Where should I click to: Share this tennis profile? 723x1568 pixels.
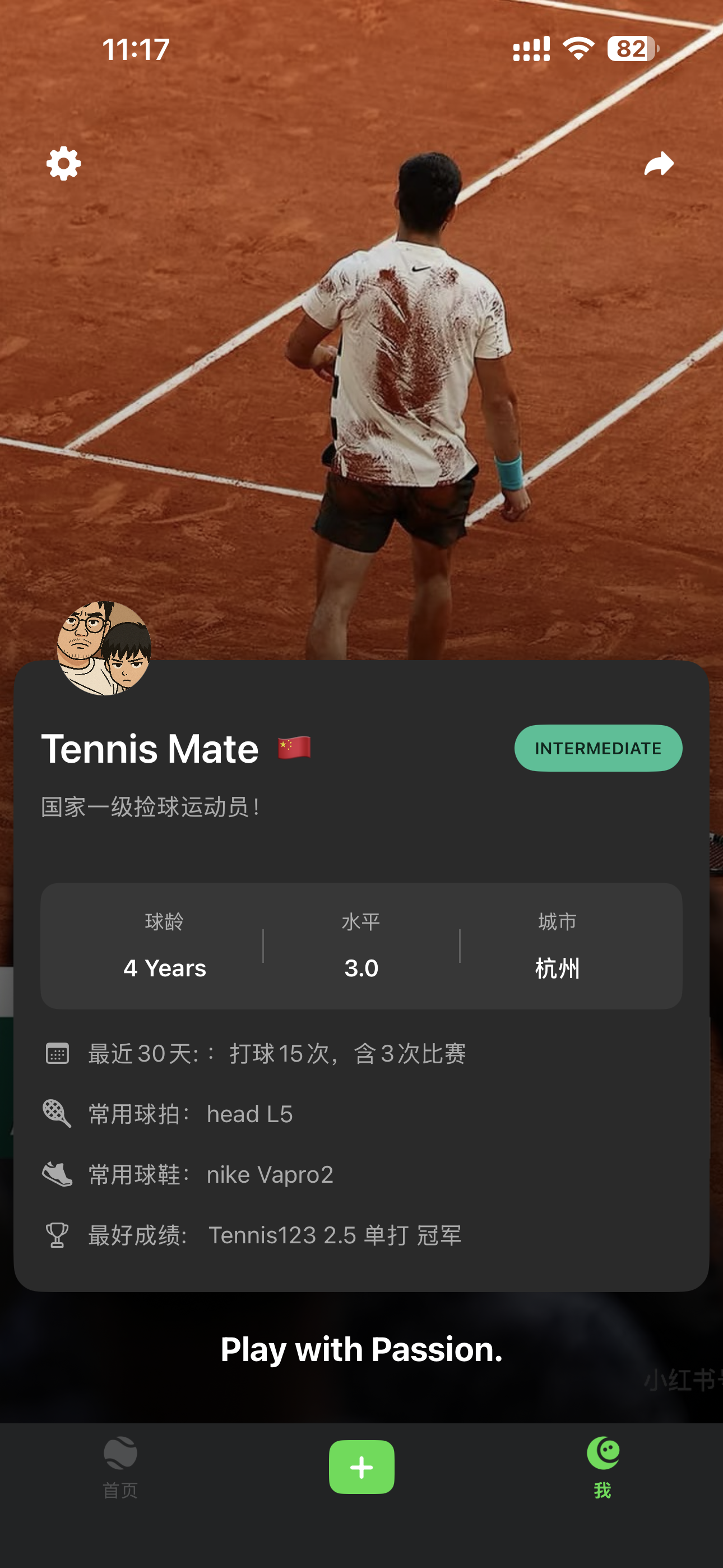[x=659, y=163]
